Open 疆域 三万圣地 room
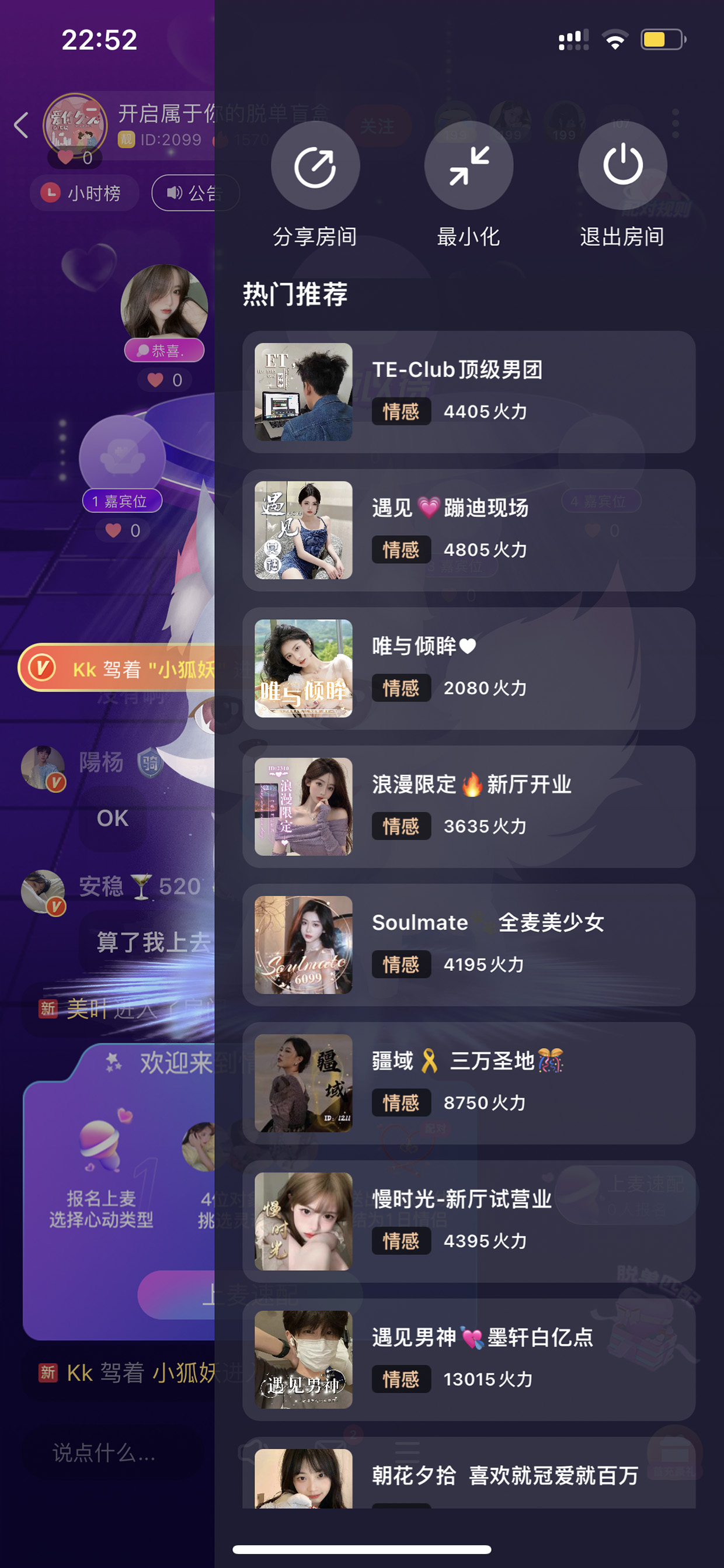724x1568 pixels. pos(468,1083)
